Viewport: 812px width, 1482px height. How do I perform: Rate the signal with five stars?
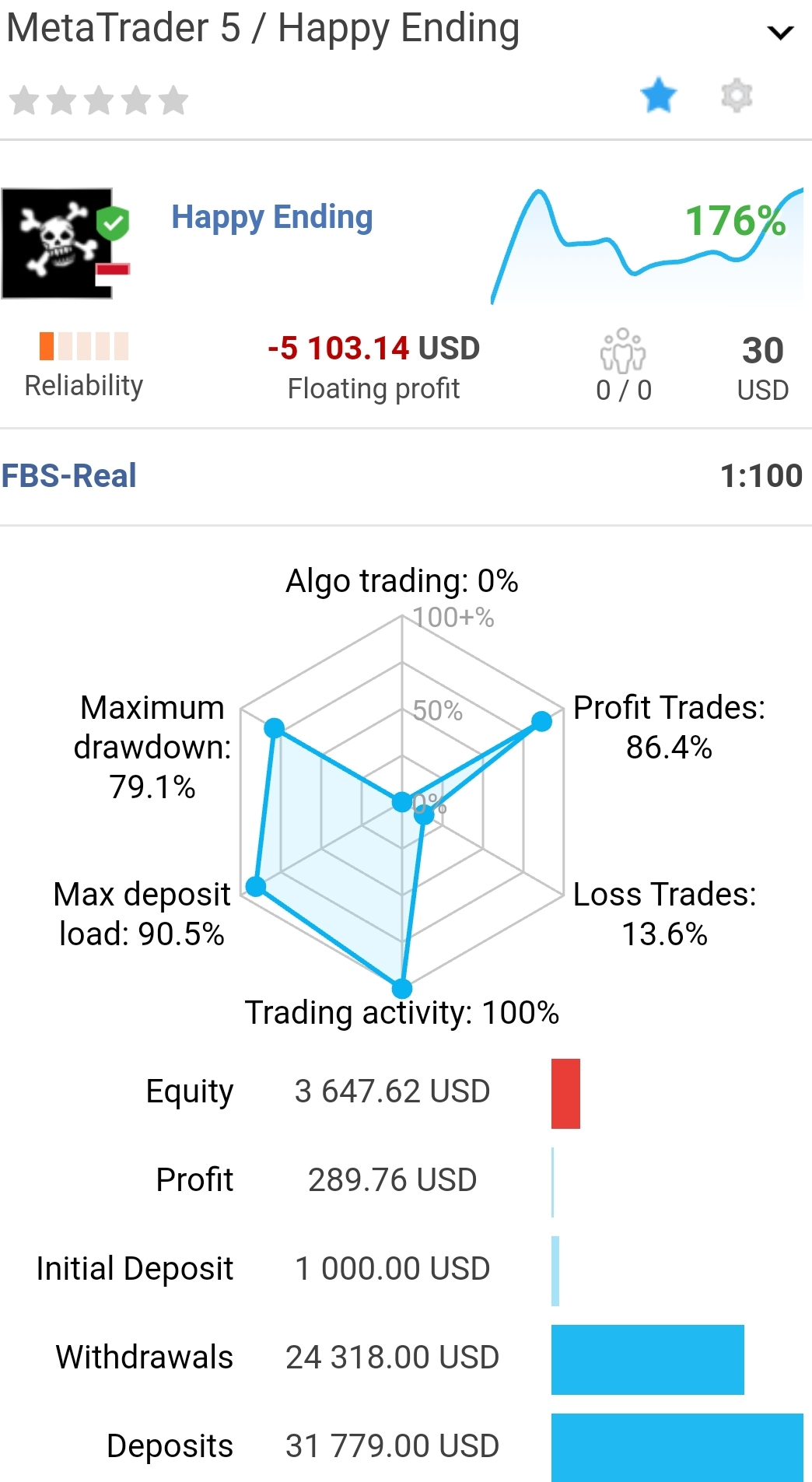[x=173, y=100]
